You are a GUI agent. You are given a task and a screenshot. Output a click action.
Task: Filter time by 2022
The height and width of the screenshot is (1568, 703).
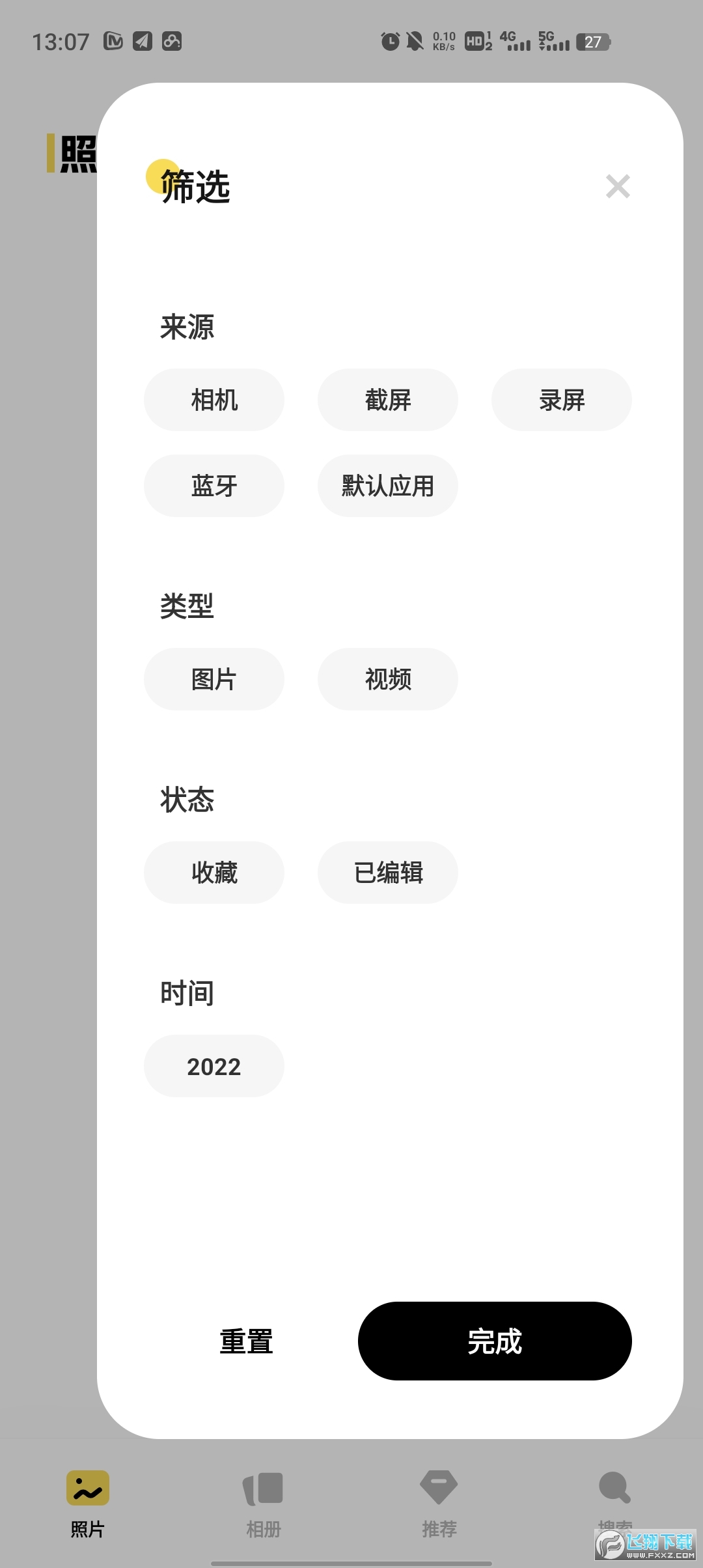[214, 1066]
